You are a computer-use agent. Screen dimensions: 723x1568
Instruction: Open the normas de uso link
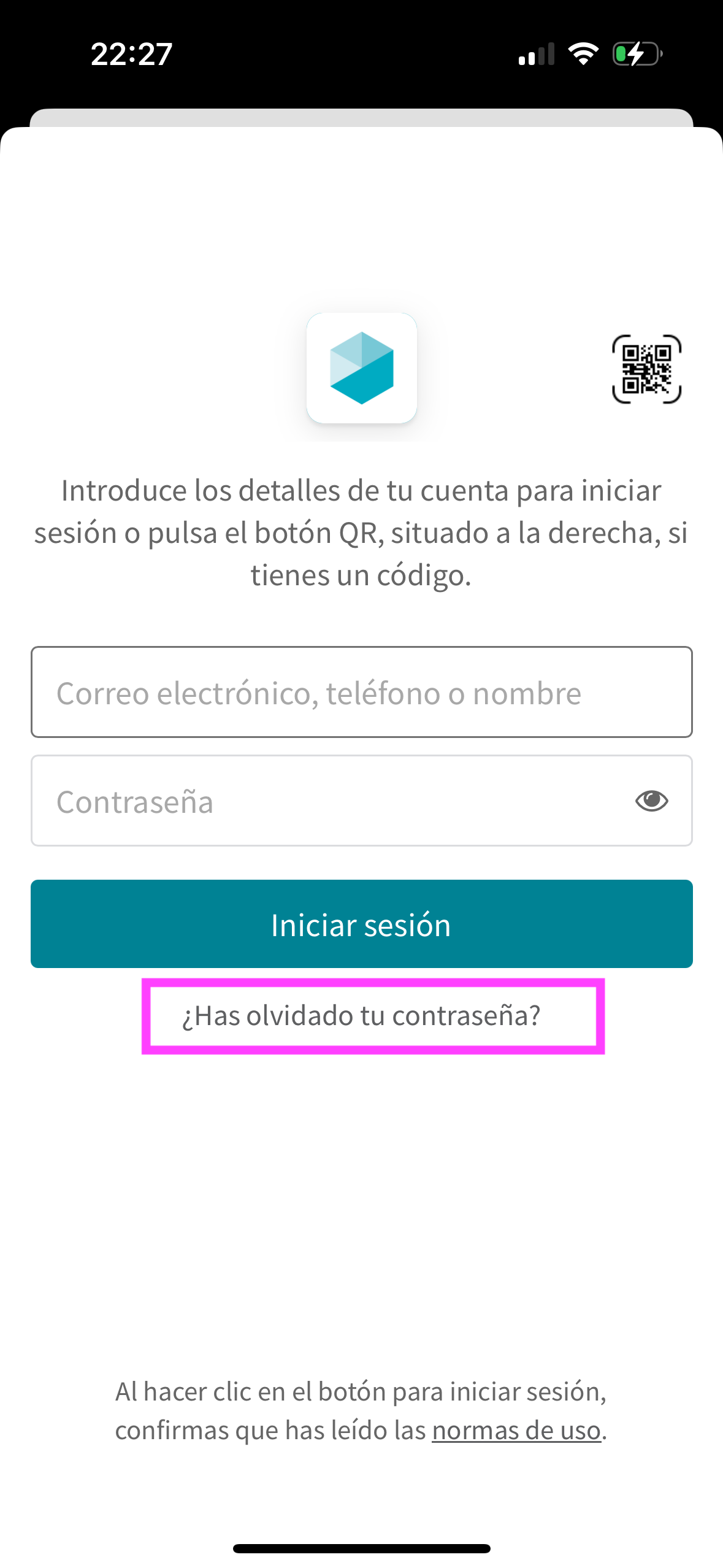pos(516,1431)
